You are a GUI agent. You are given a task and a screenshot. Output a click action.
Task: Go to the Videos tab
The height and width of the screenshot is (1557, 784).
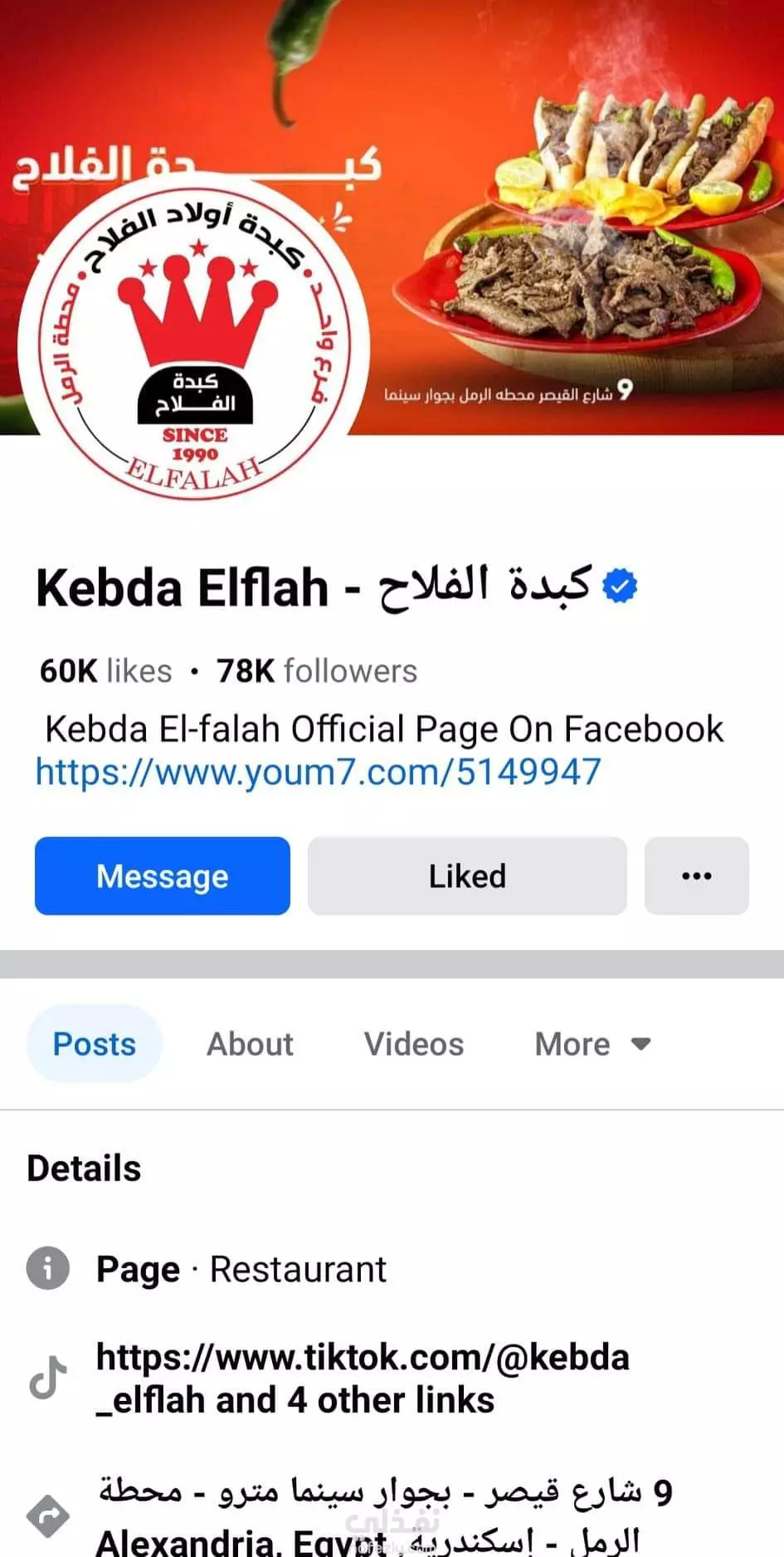[x=414, y=1043]
